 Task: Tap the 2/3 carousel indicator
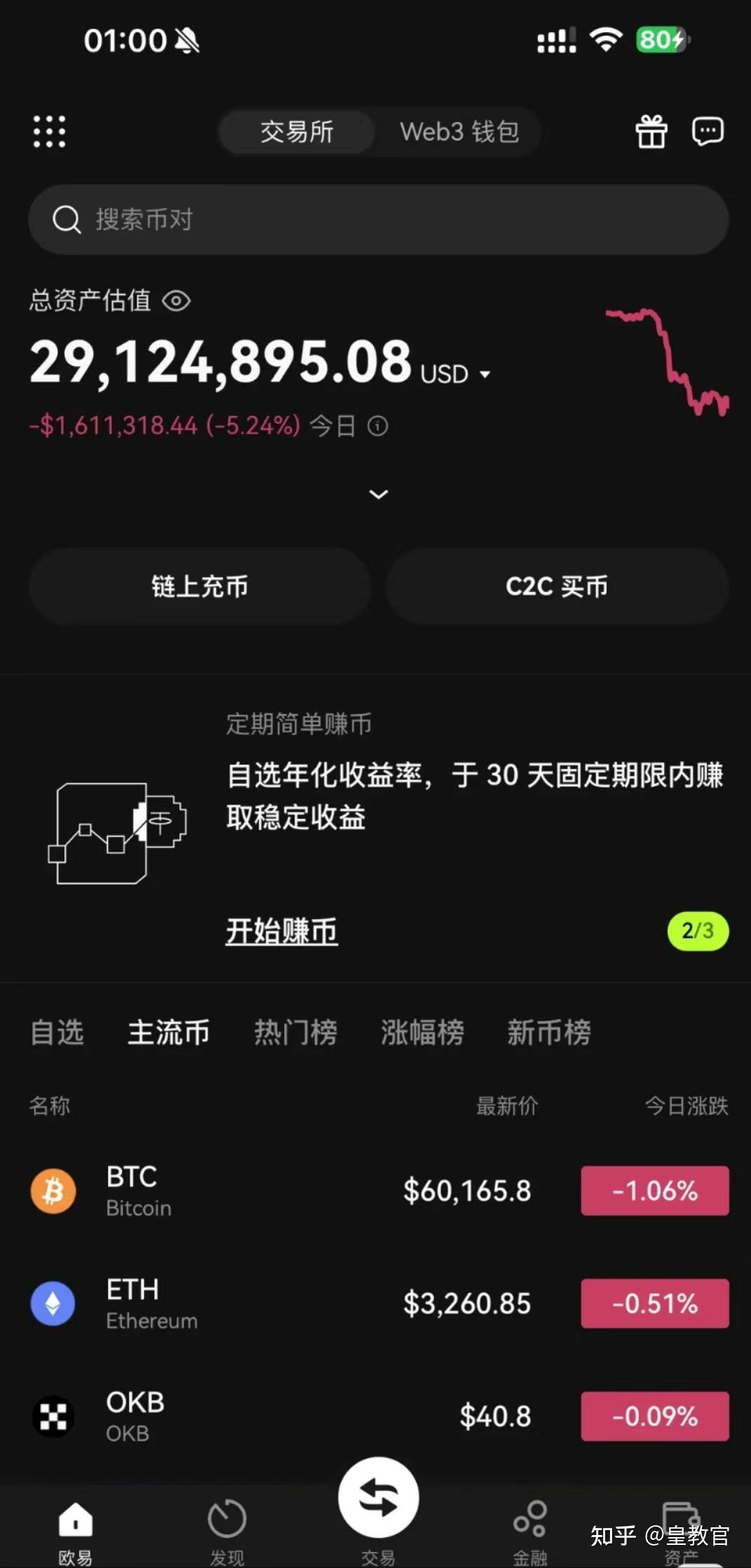[697, 931]
